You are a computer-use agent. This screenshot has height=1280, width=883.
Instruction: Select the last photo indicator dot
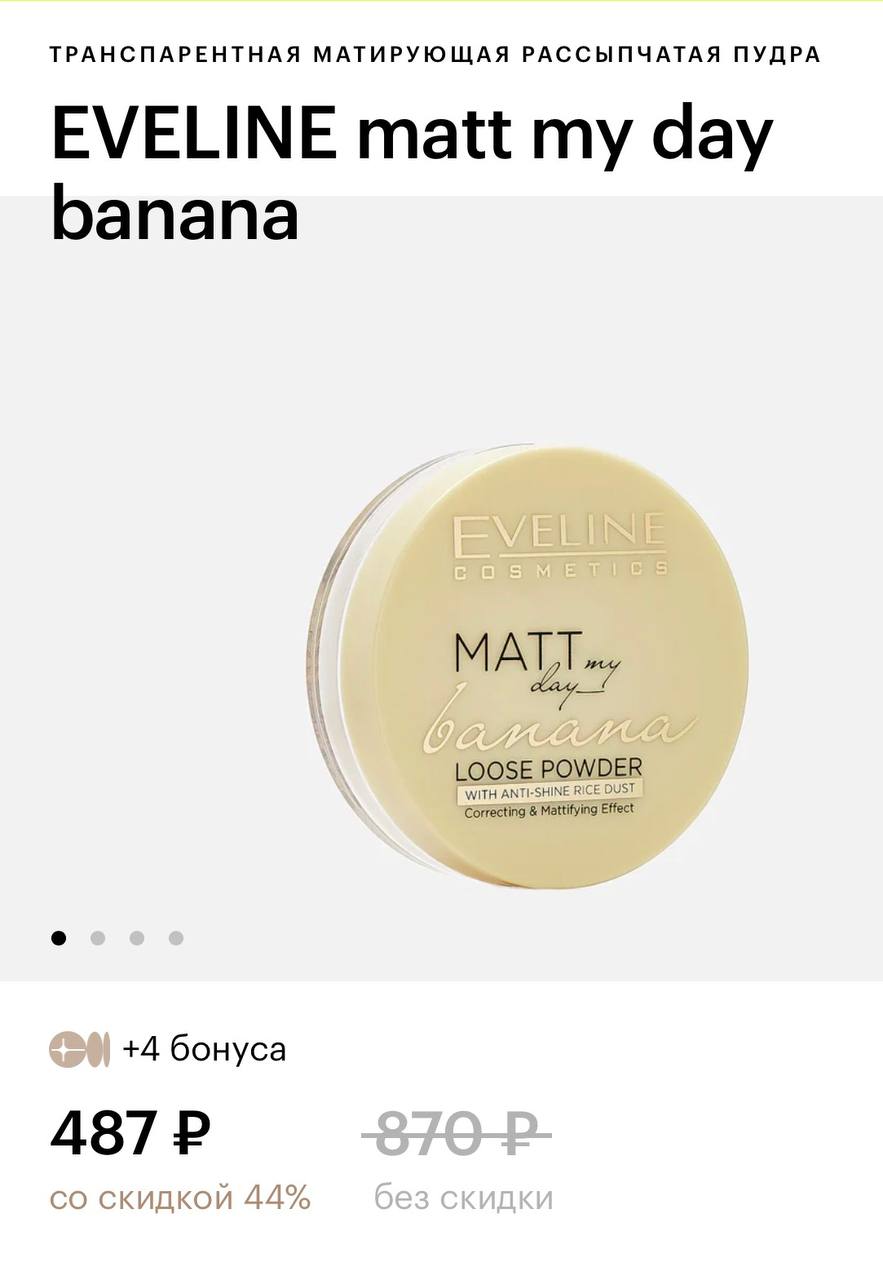176,938
